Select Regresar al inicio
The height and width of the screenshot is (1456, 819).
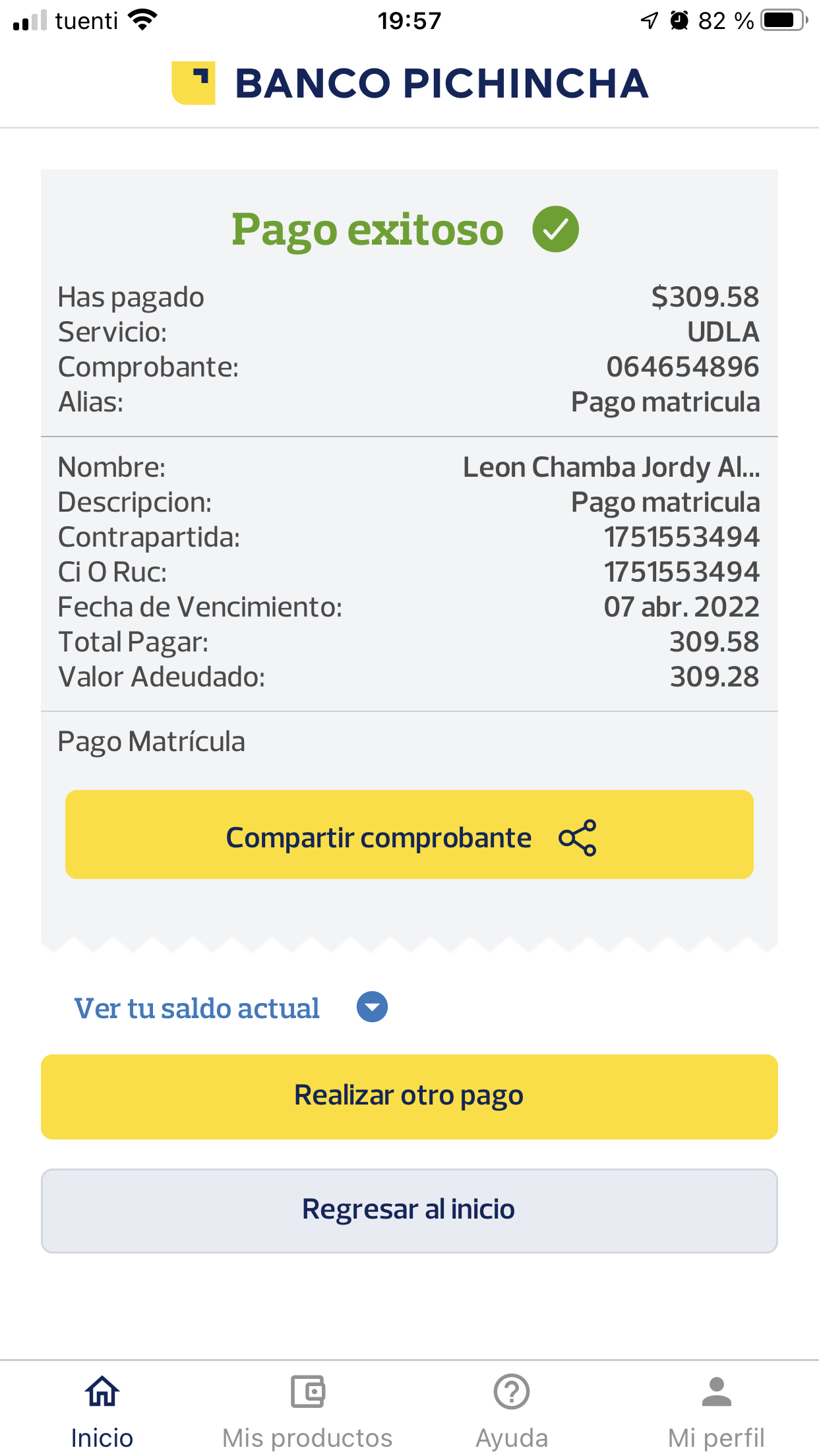[x=409, y=1211]
